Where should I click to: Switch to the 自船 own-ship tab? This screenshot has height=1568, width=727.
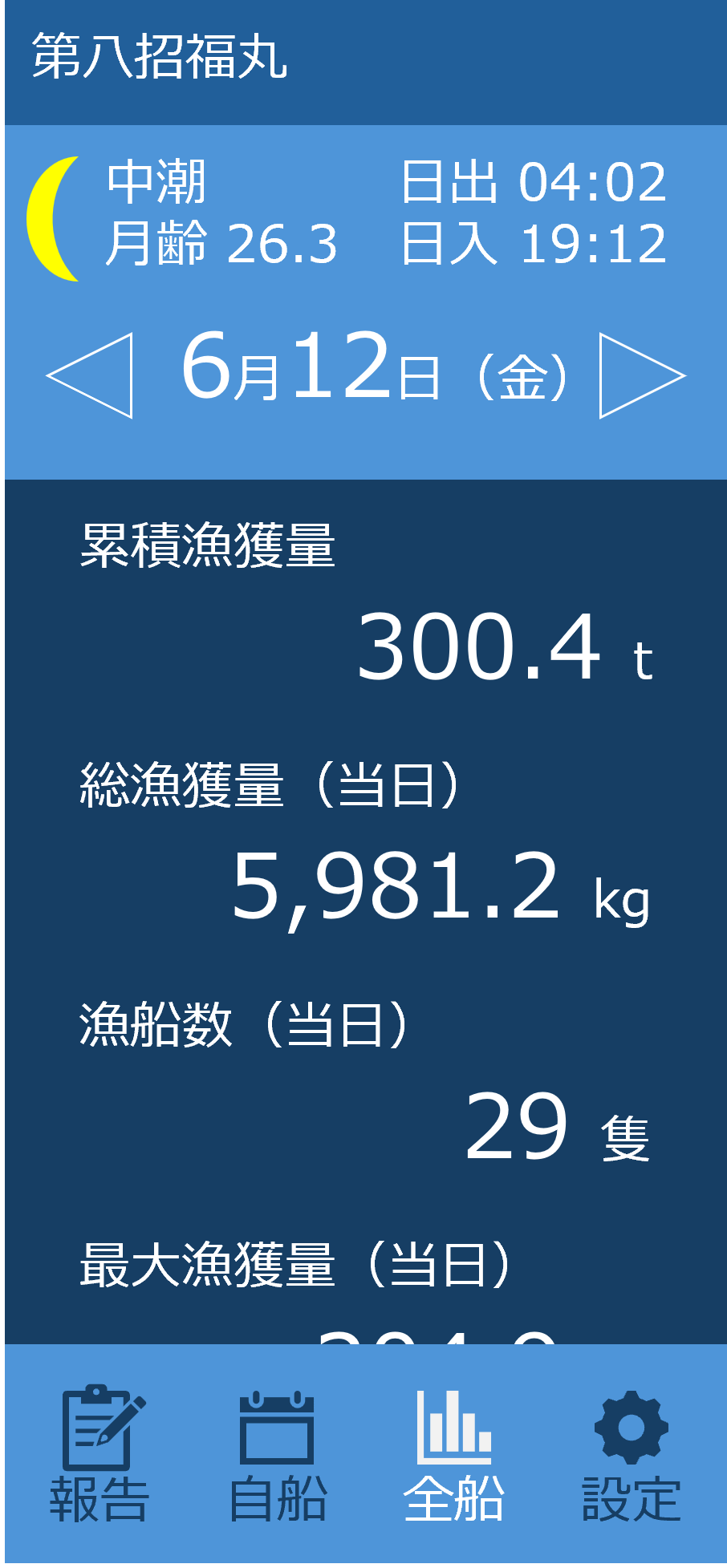pyautogui.click(x=278, y=1454)
